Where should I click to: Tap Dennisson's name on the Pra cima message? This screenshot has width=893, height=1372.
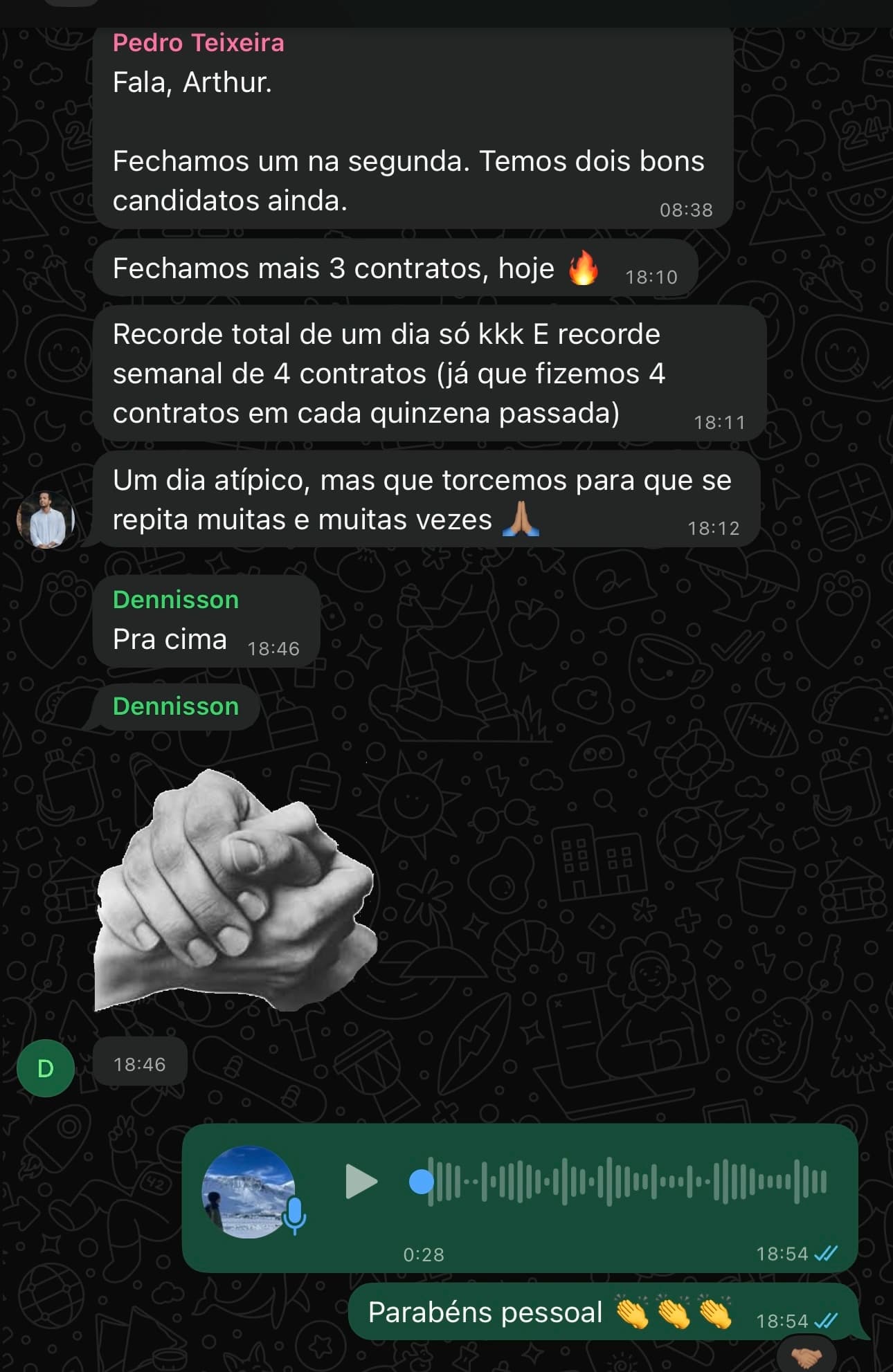point(175,599)
